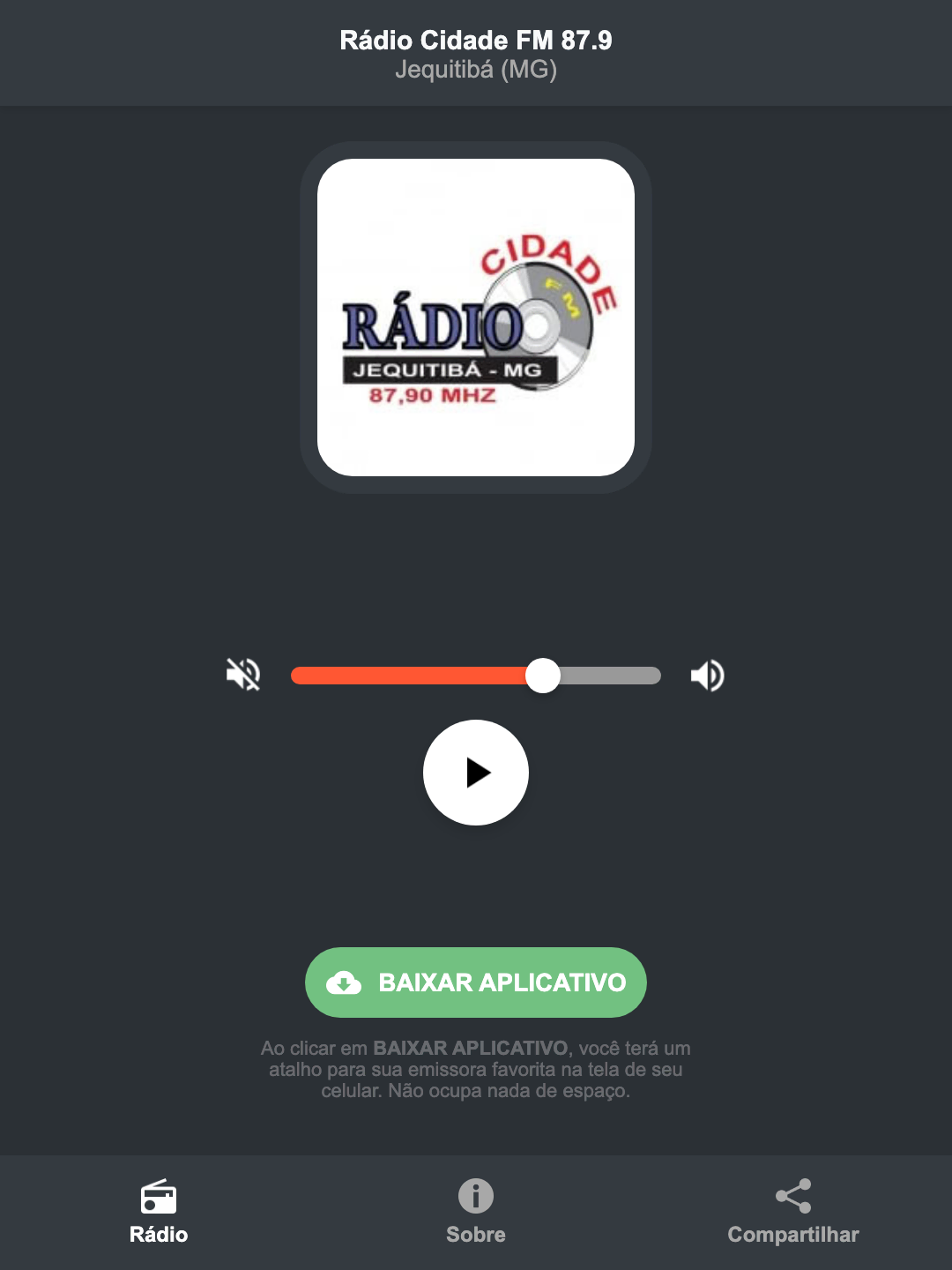Click the loud speaker icon for max volume
This screenshot has width=952, height=1270.
point(707,675)
